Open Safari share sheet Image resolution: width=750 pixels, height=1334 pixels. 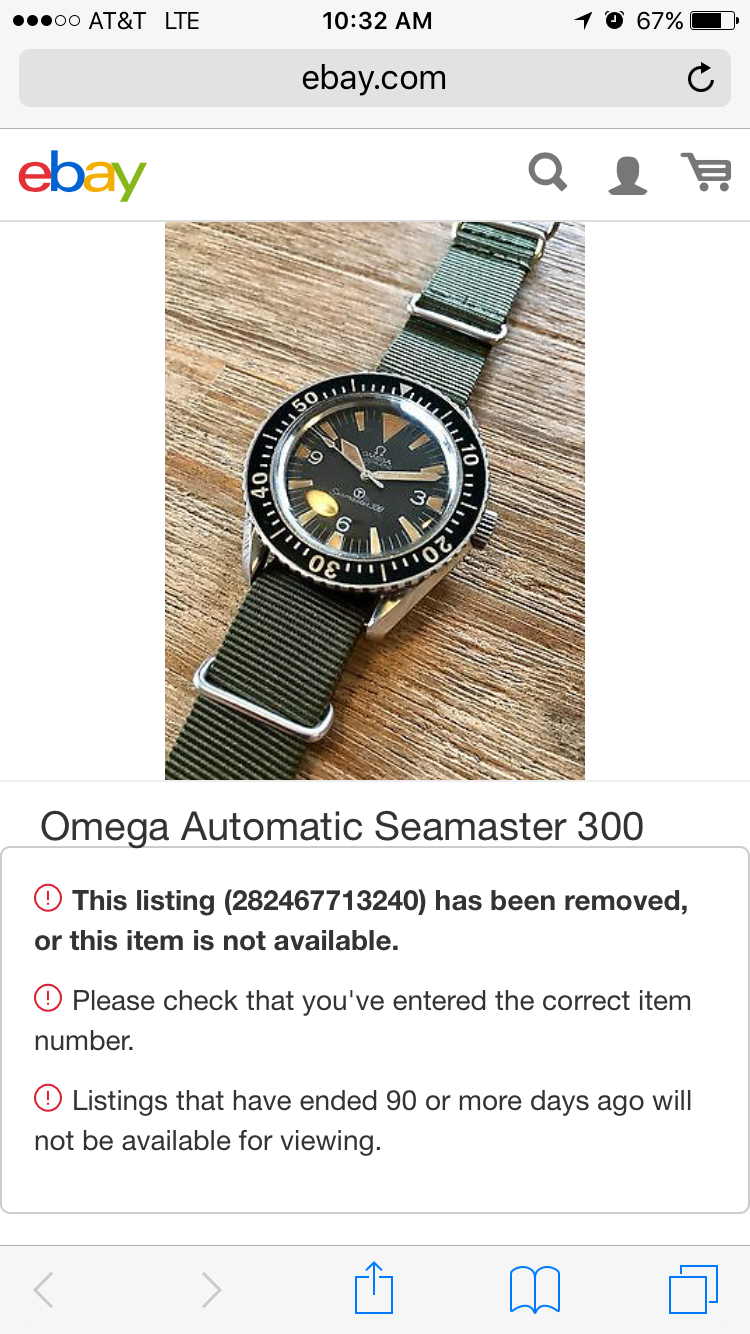[x=374, y=1289]
